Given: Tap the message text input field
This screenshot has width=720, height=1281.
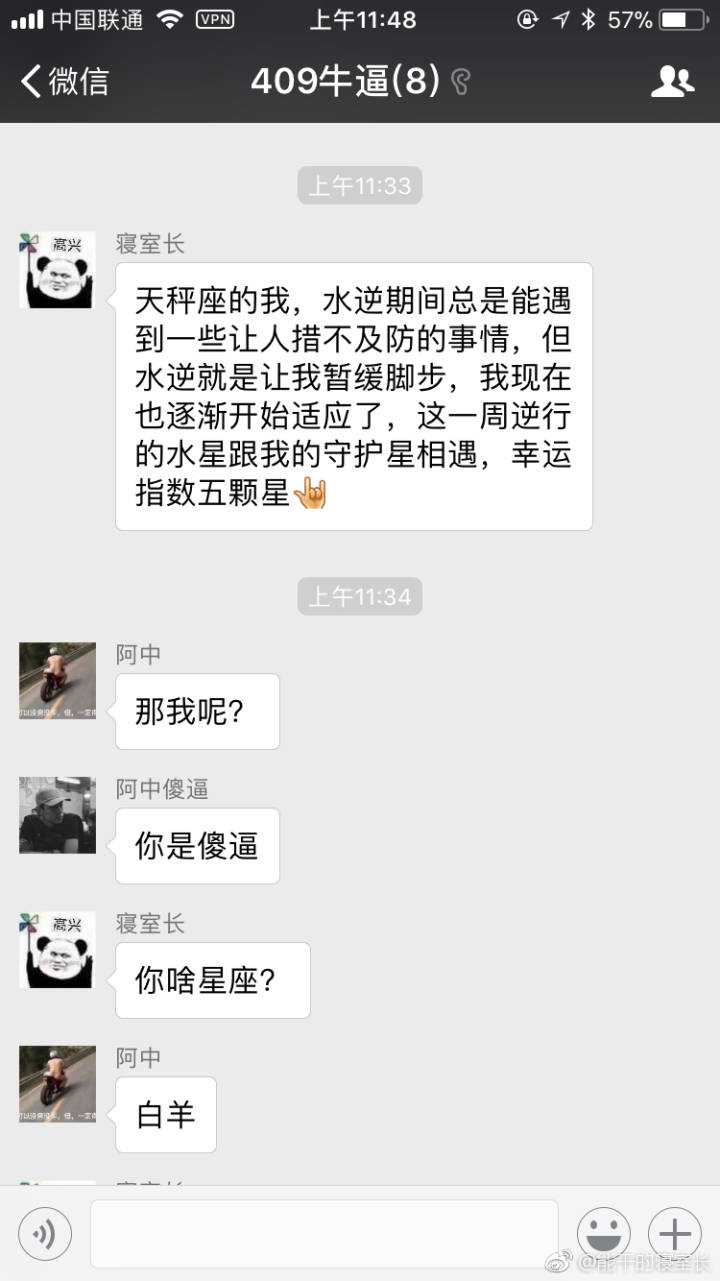Looking at the screenshot, I should [x=324, y=1233].
